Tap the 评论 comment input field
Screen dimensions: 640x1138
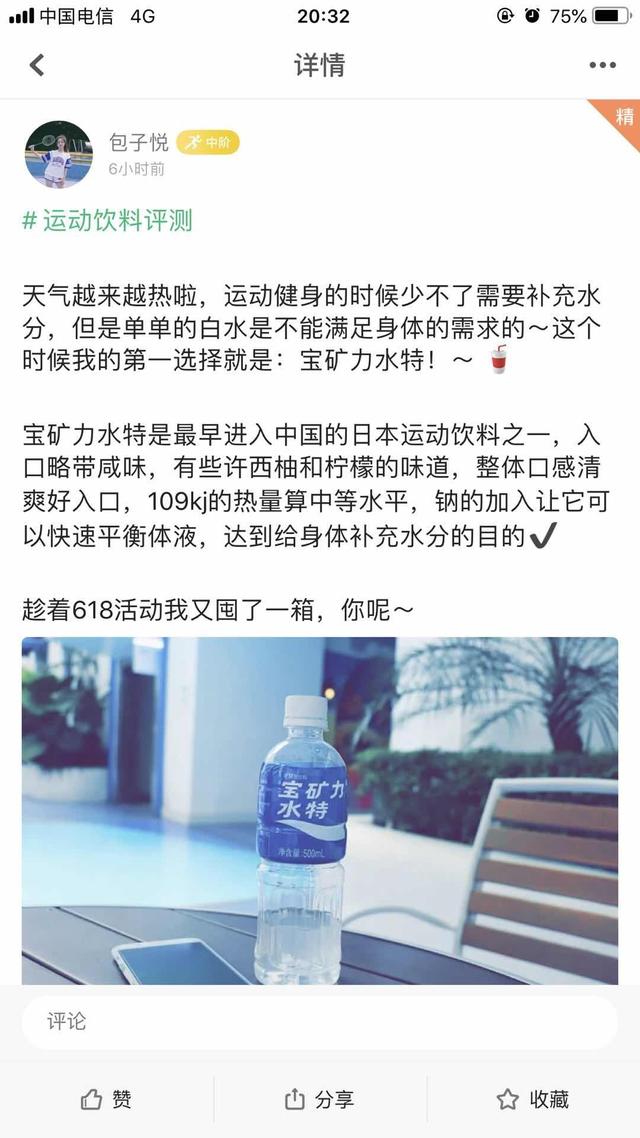(320, 1022)
